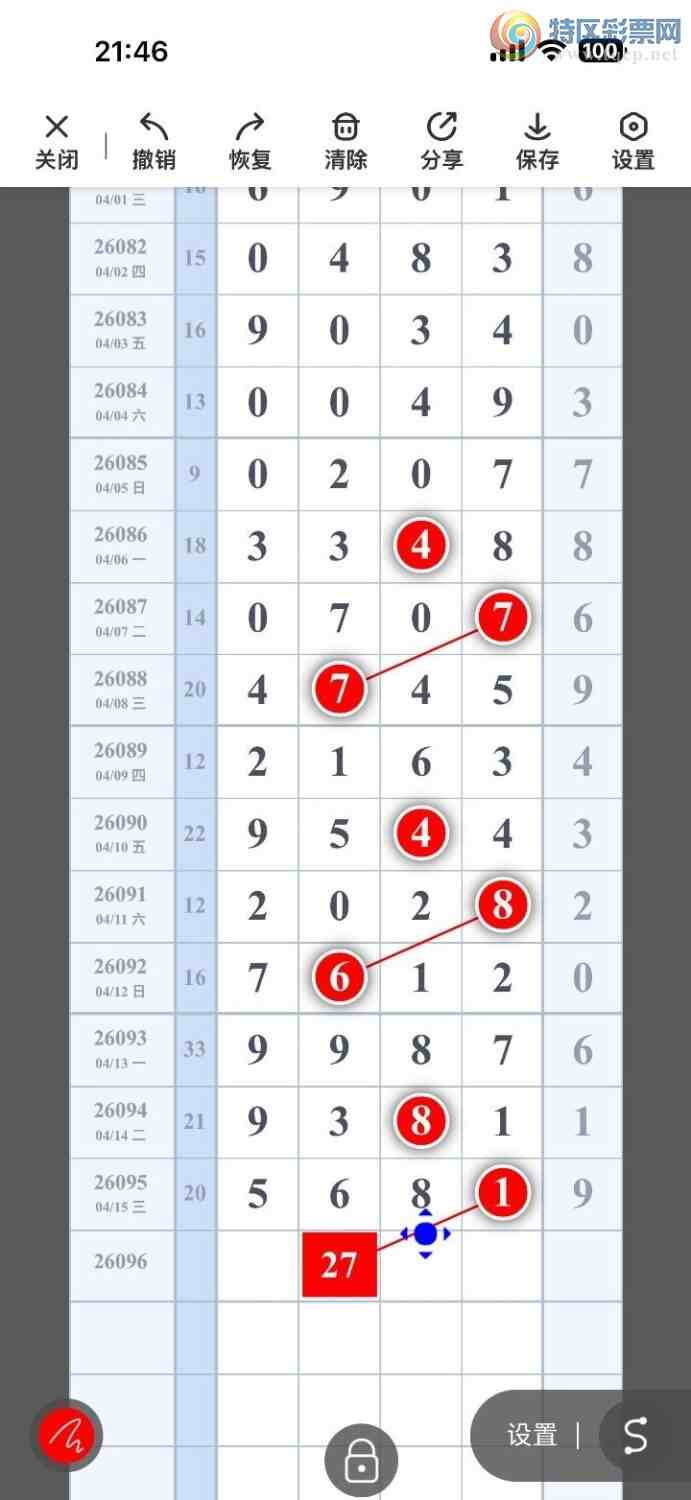Select the red 27 label box

point(339,1265)
